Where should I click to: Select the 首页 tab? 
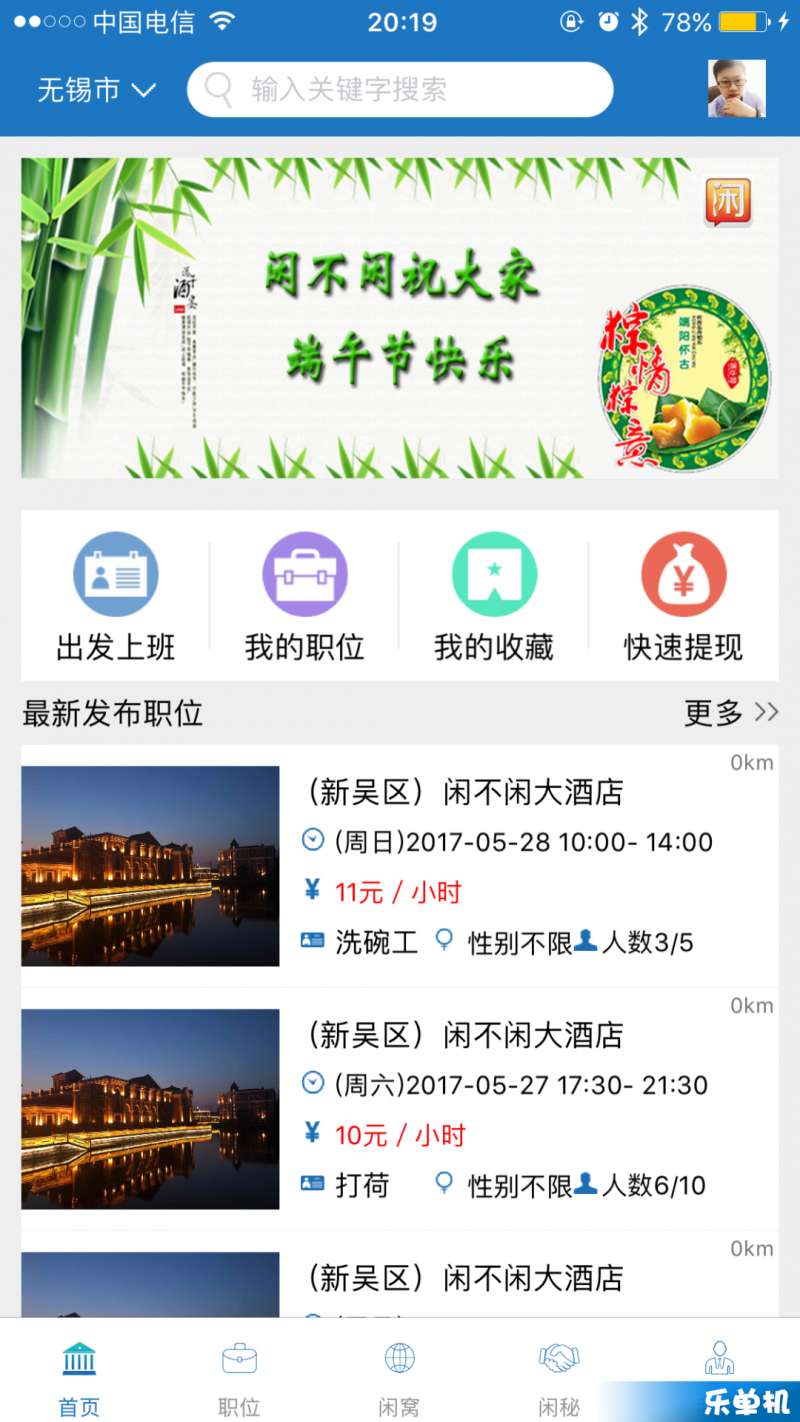tap(79, 1378)
